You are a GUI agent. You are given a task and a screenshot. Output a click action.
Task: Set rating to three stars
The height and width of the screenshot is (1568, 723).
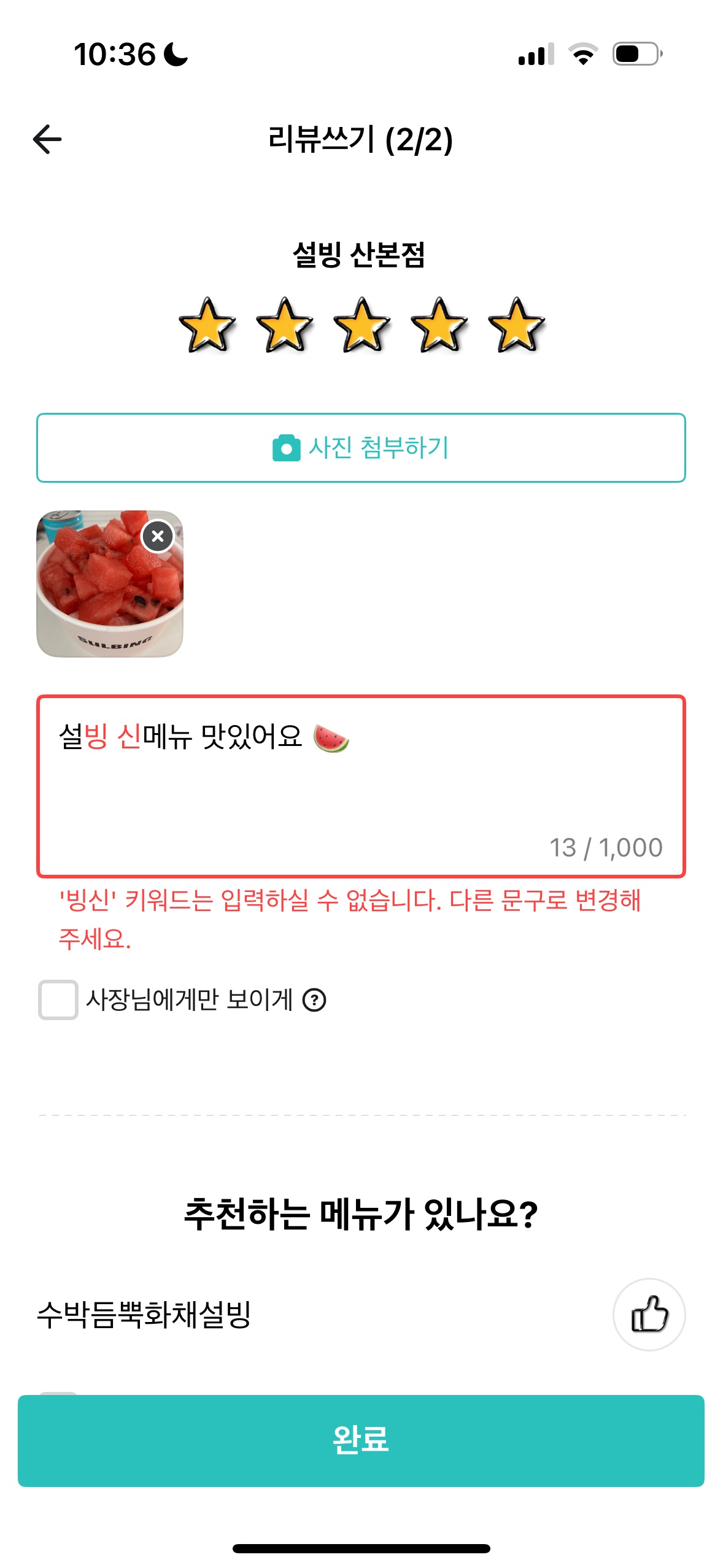coord(361,325)
